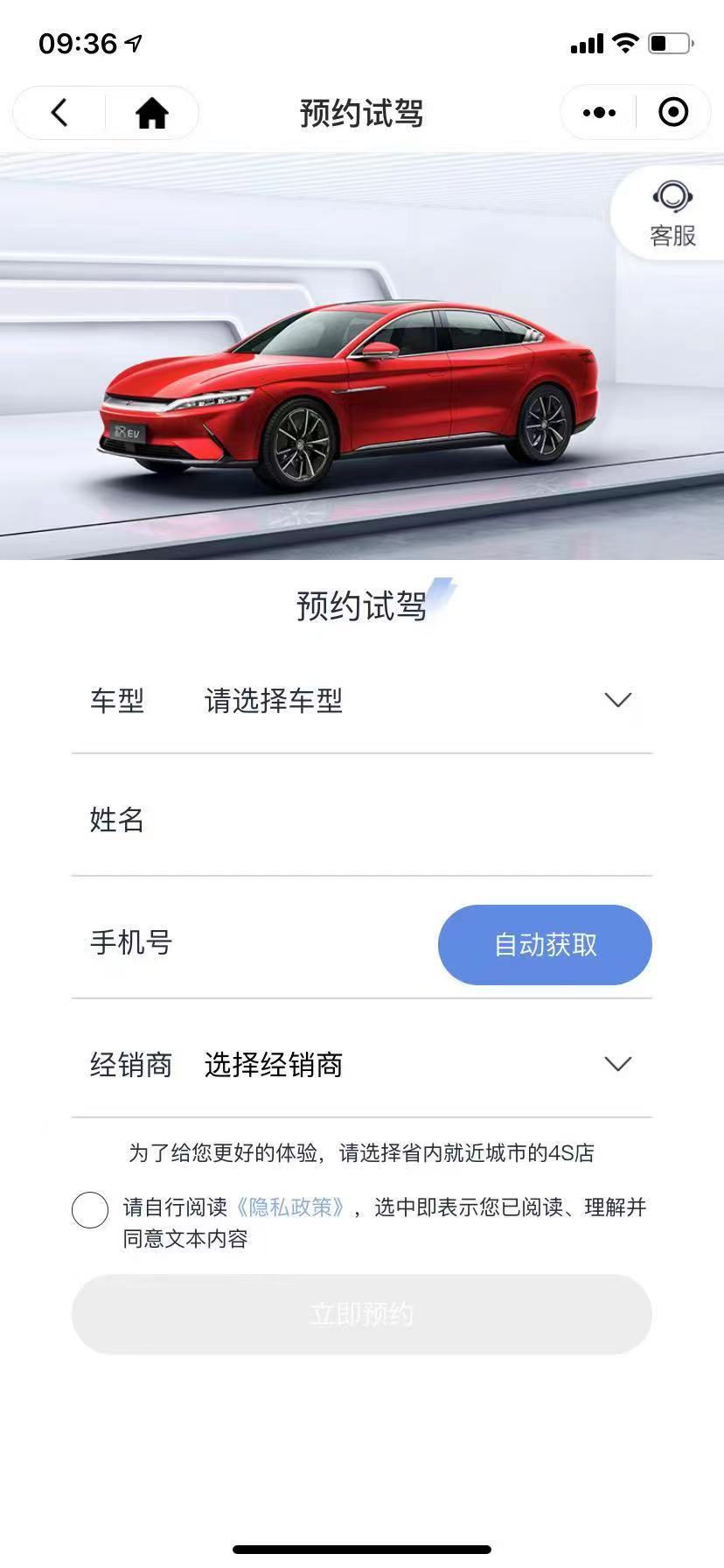Tap the 自动获取 button
This screenshot has width=724, height=1568.
coord(545,945)
